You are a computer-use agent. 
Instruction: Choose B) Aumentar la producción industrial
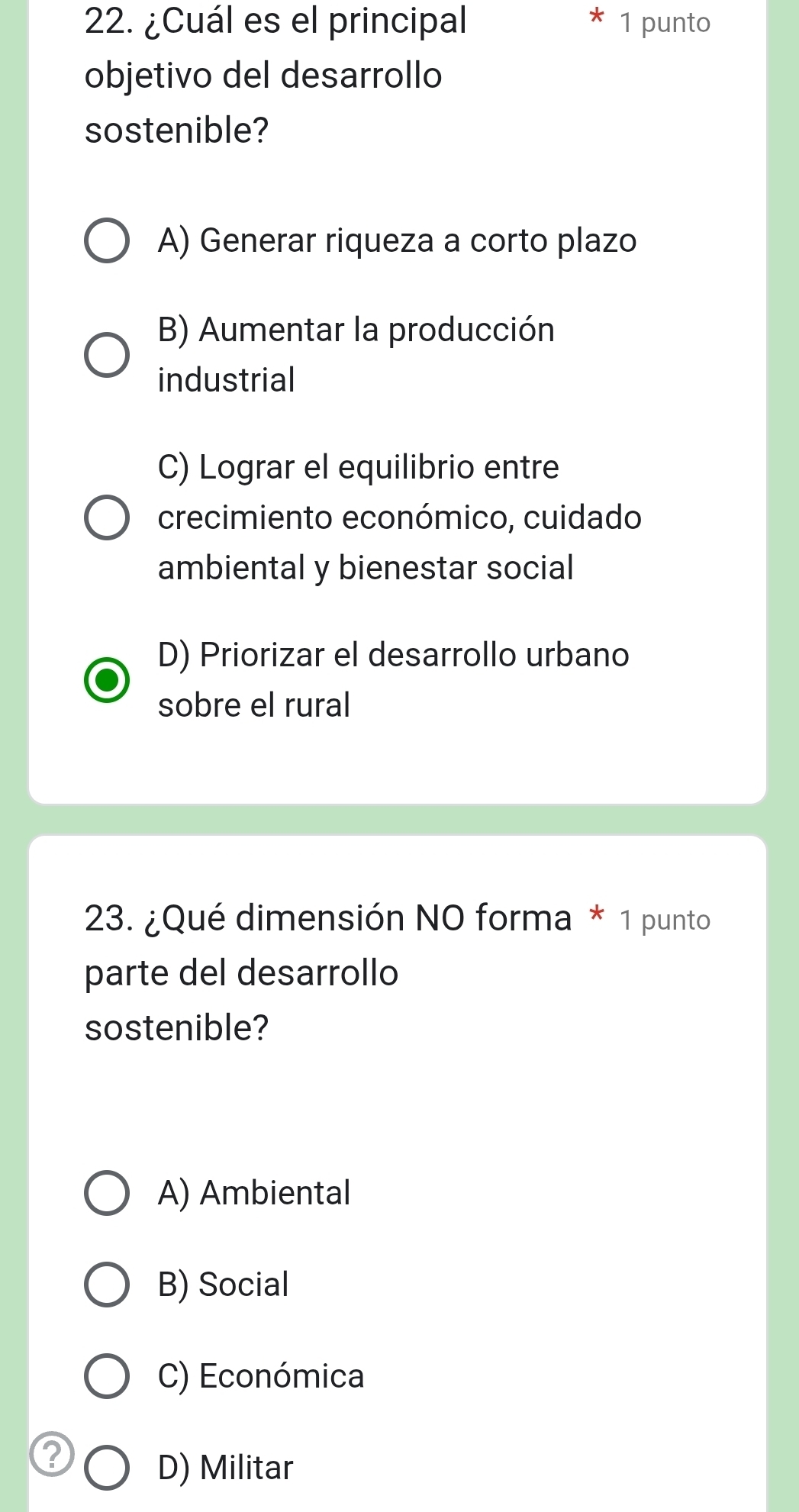tap(106, 355)
